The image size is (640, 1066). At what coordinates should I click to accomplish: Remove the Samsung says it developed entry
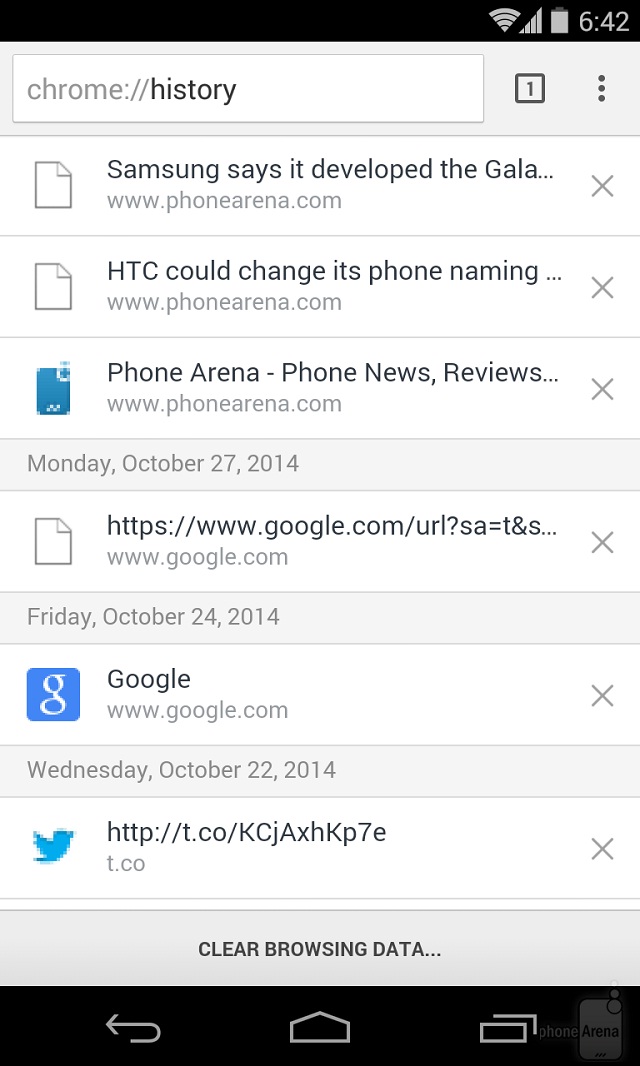(x=602, y=186)
